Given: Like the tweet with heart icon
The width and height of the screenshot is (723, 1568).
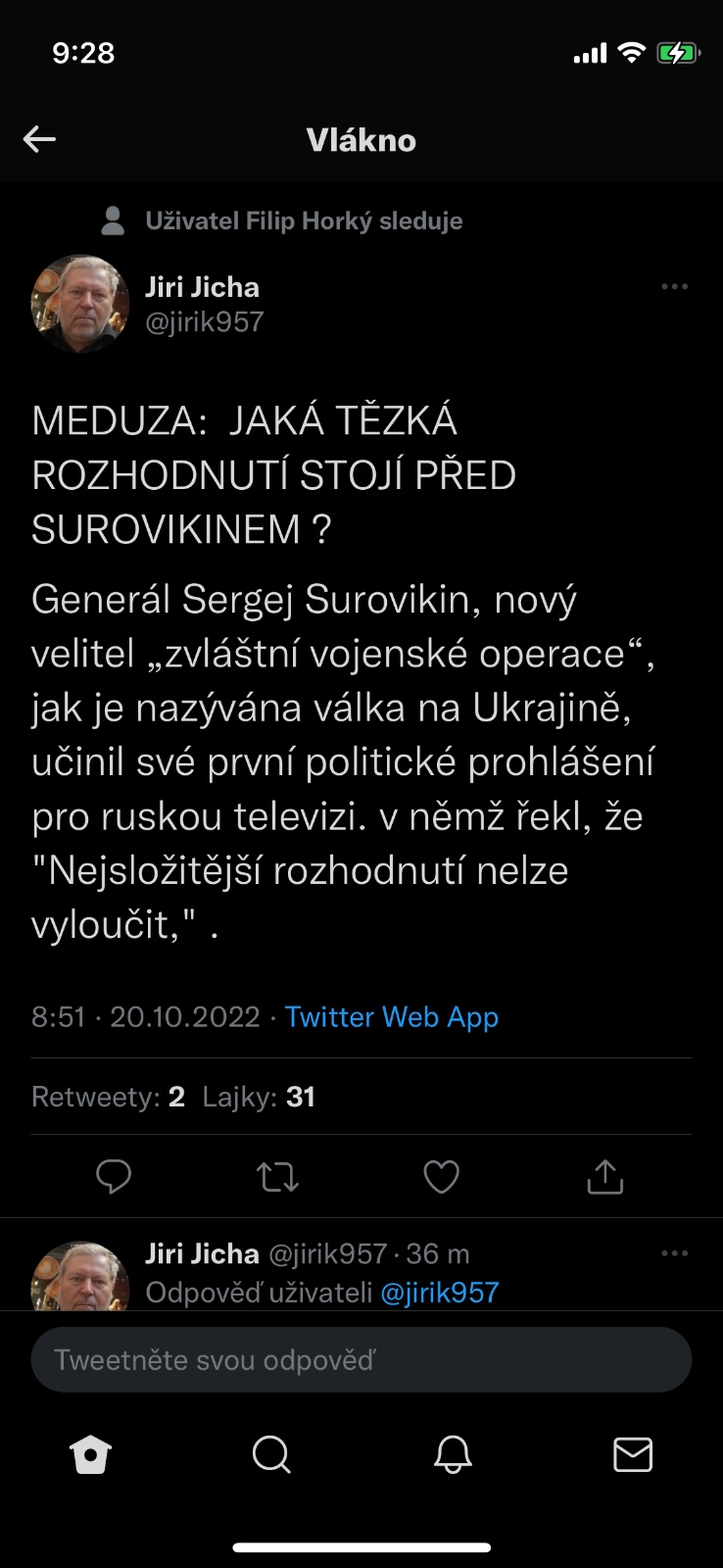Looking at the screenshot, I should tap(441, 1176).
